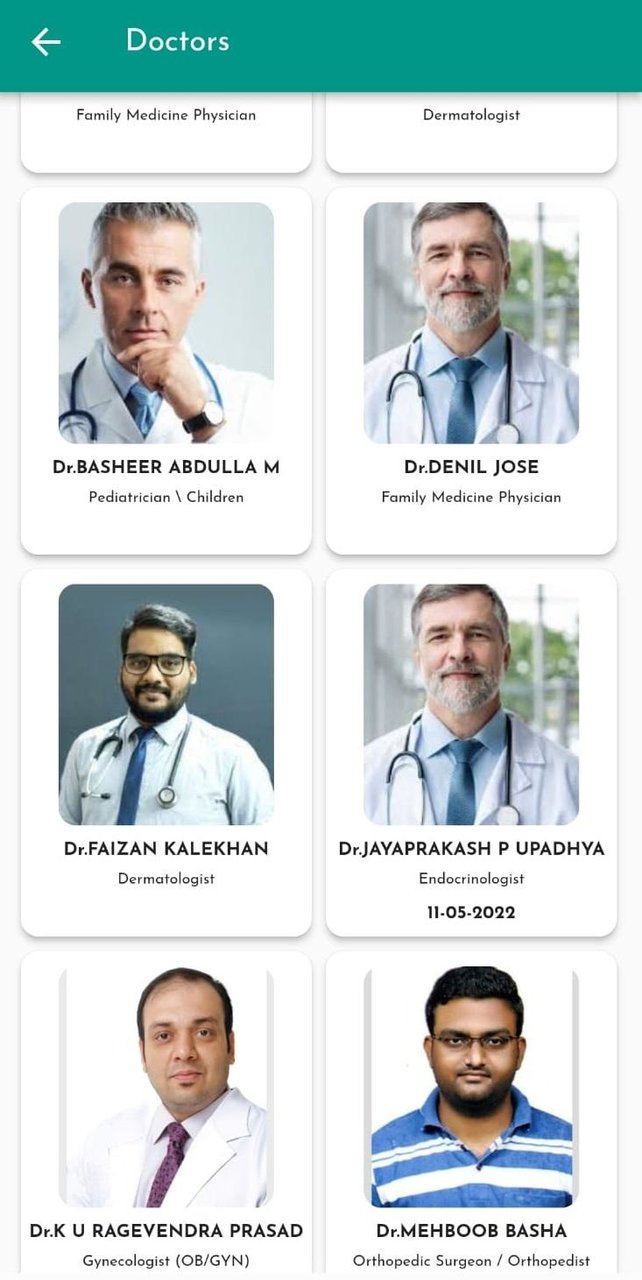Choose Dr. Mehboob Basha's card
Image resolution: width=642 pixels, height=1280 pixels.
pyautogui.click(x=471, y=1110)
